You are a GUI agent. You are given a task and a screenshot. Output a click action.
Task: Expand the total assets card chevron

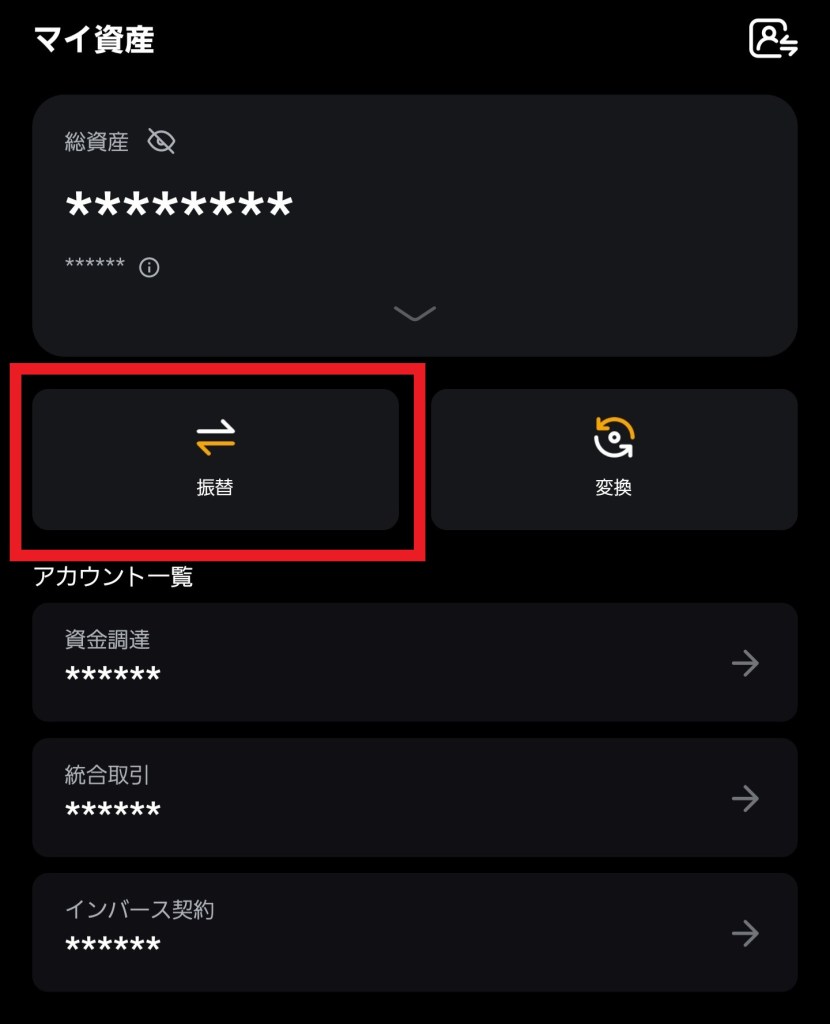(x=414, y=314)
